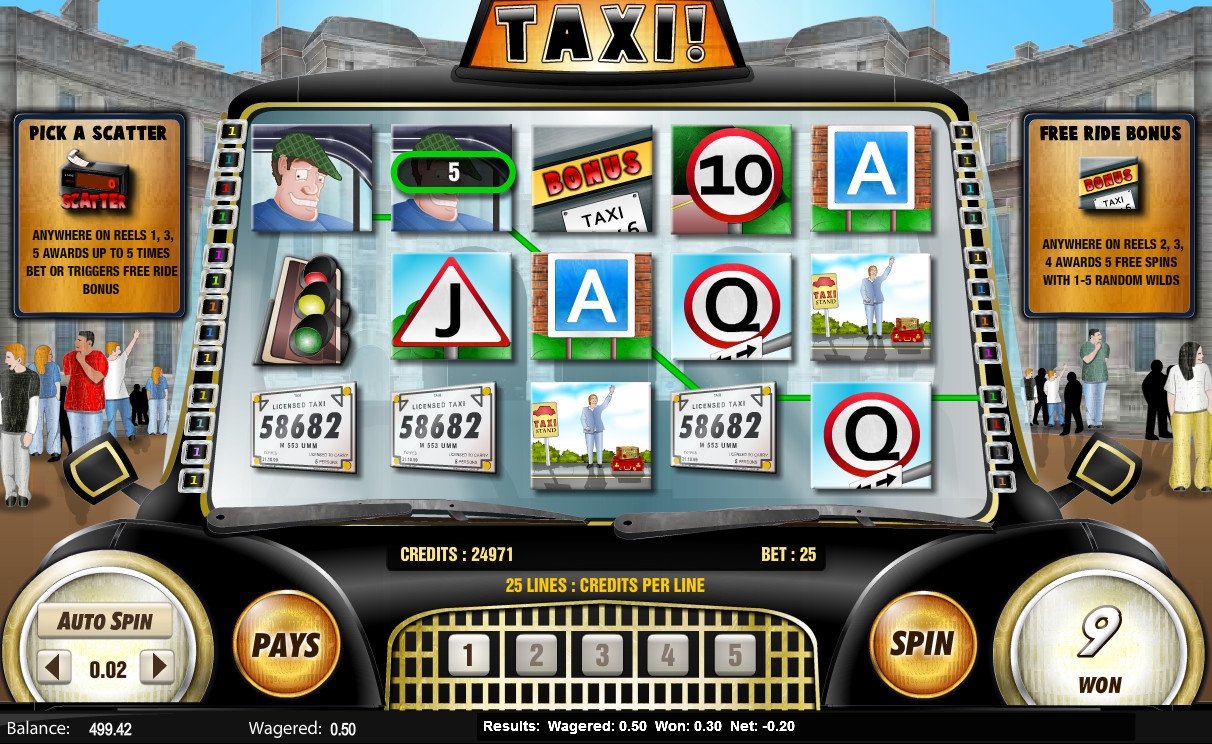This screenshot has width=1212, height=744.
Task: Select 5 credits per line
Action: 735,656
